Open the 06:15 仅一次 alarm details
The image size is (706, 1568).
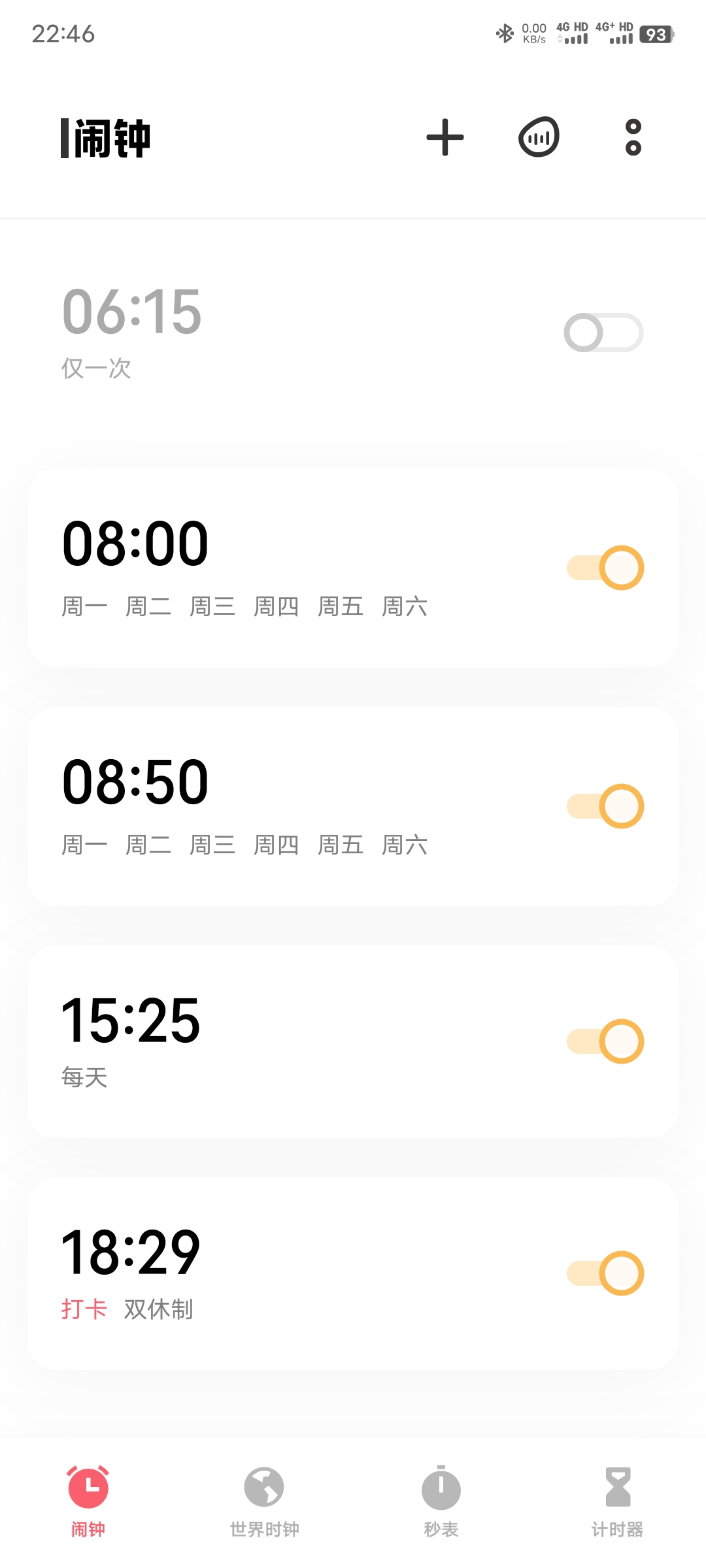point(353,333)
